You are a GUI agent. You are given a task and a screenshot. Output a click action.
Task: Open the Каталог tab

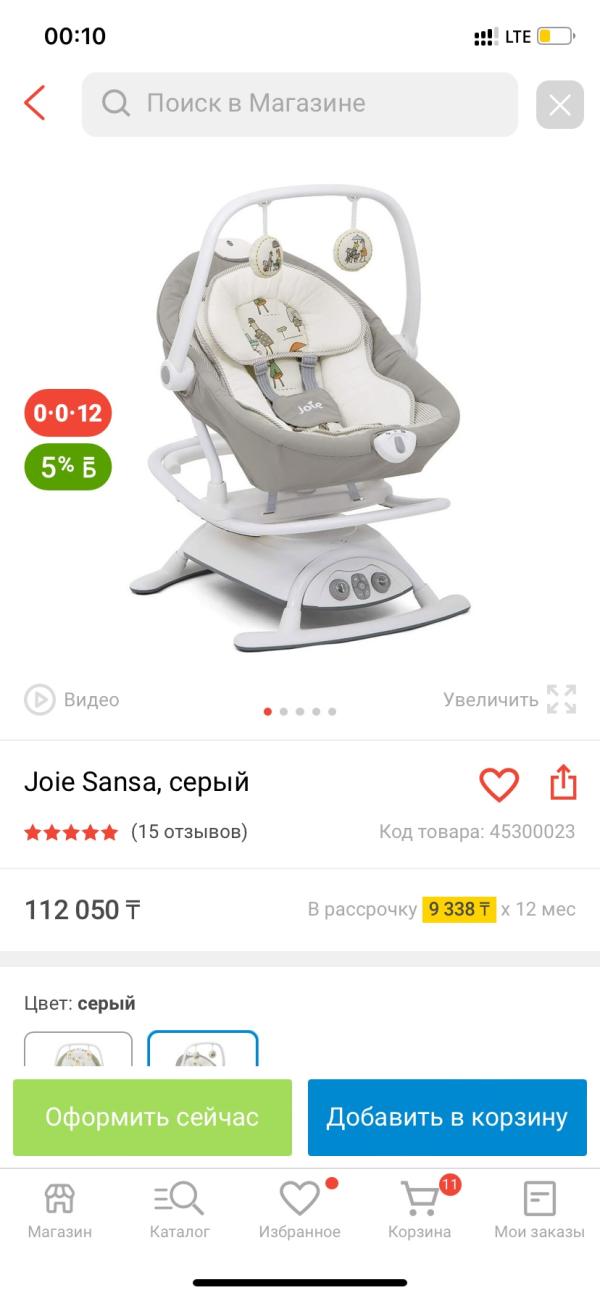(180, 1210)
